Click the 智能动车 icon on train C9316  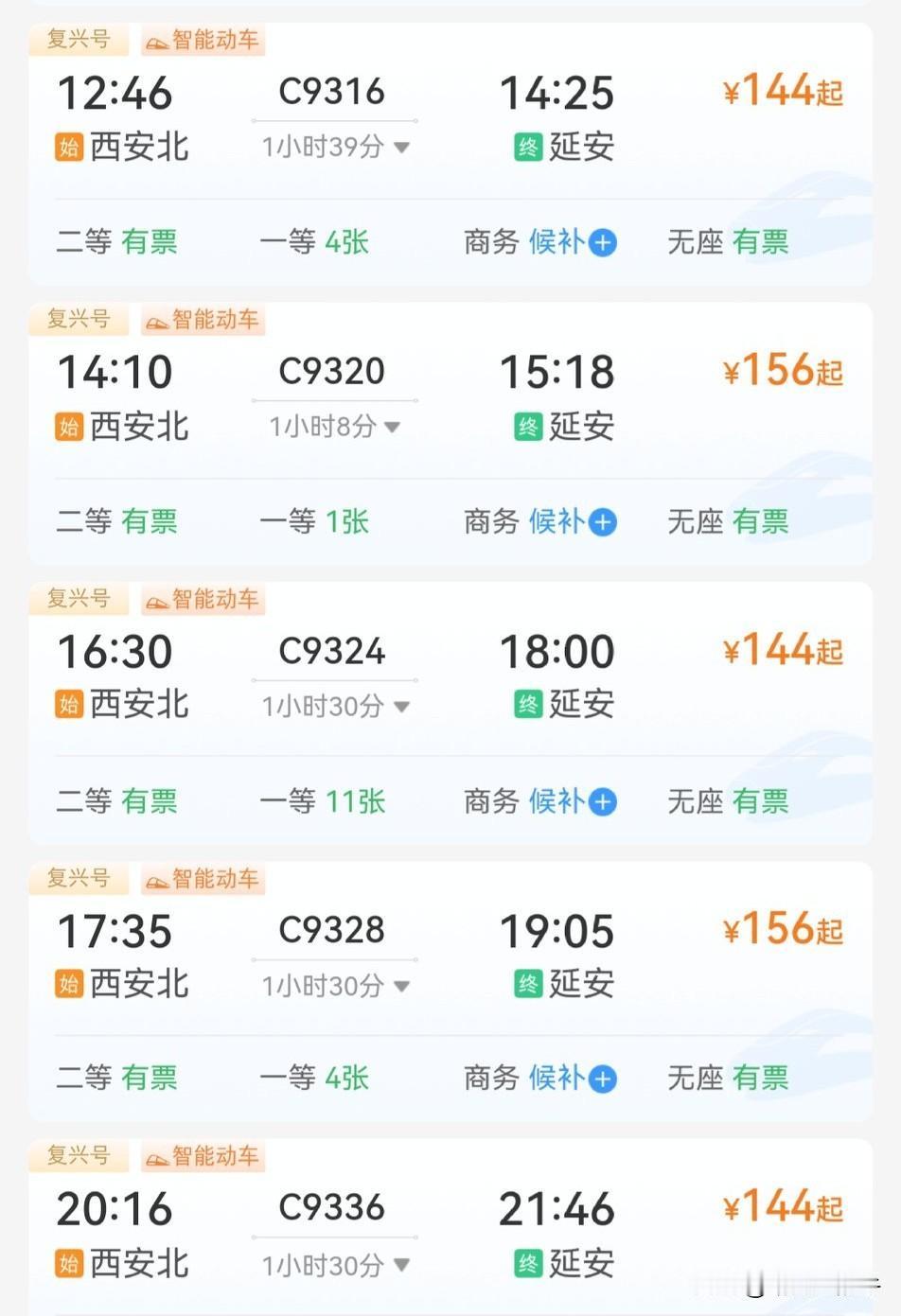click(x=203, y=41)
